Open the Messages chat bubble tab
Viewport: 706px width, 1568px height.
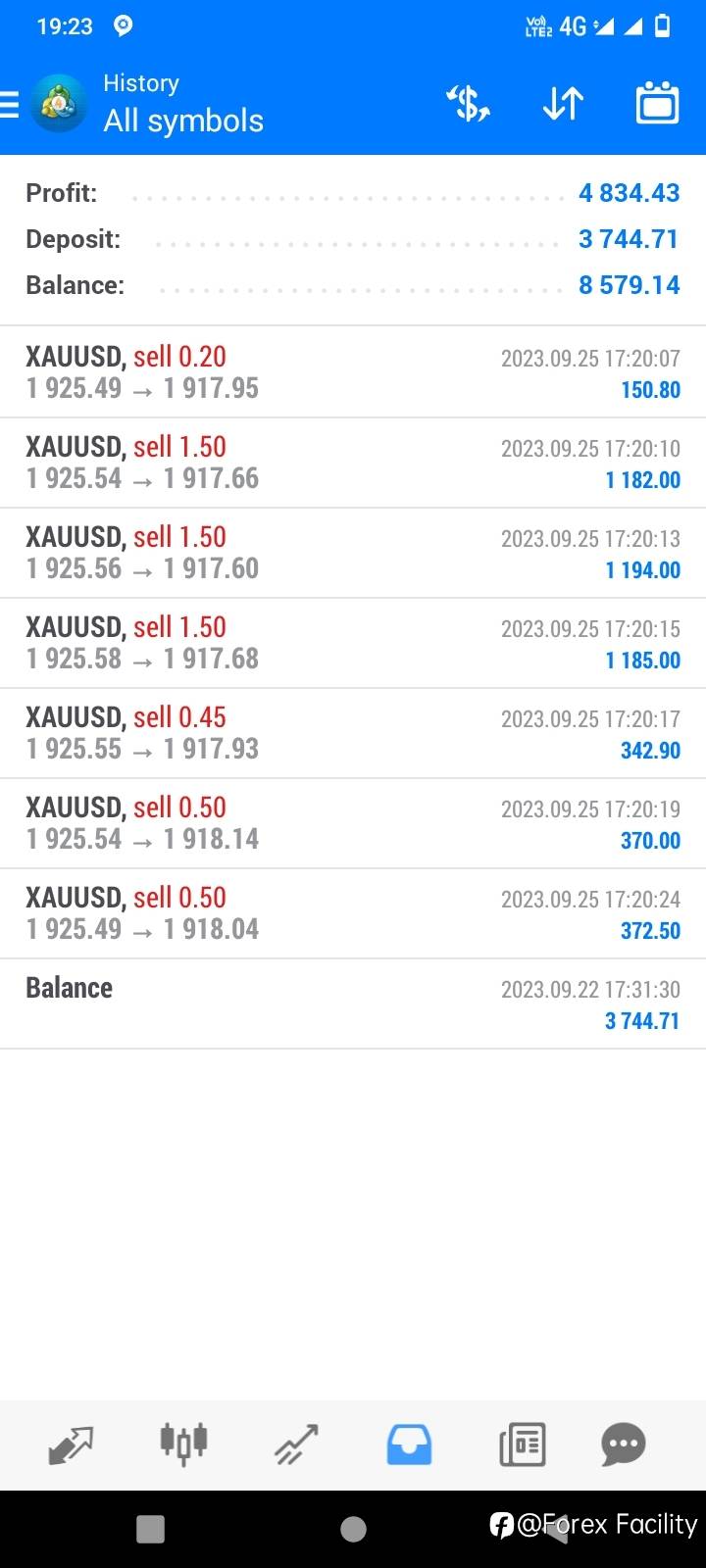624,1444
